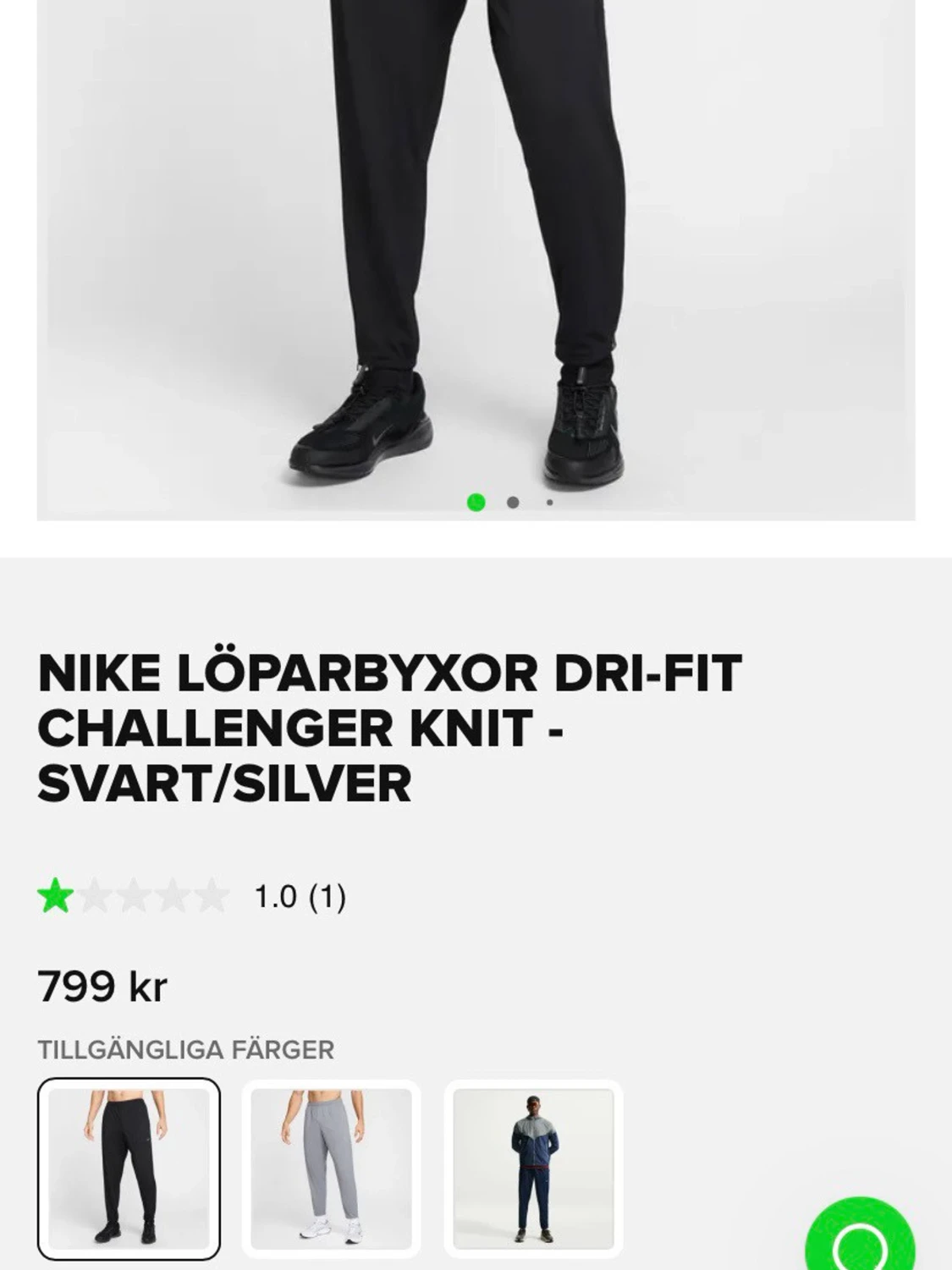This screenshot has width=952, height=1270.
Task: Select the third carousel dot
Action: [x=549, y=502]
